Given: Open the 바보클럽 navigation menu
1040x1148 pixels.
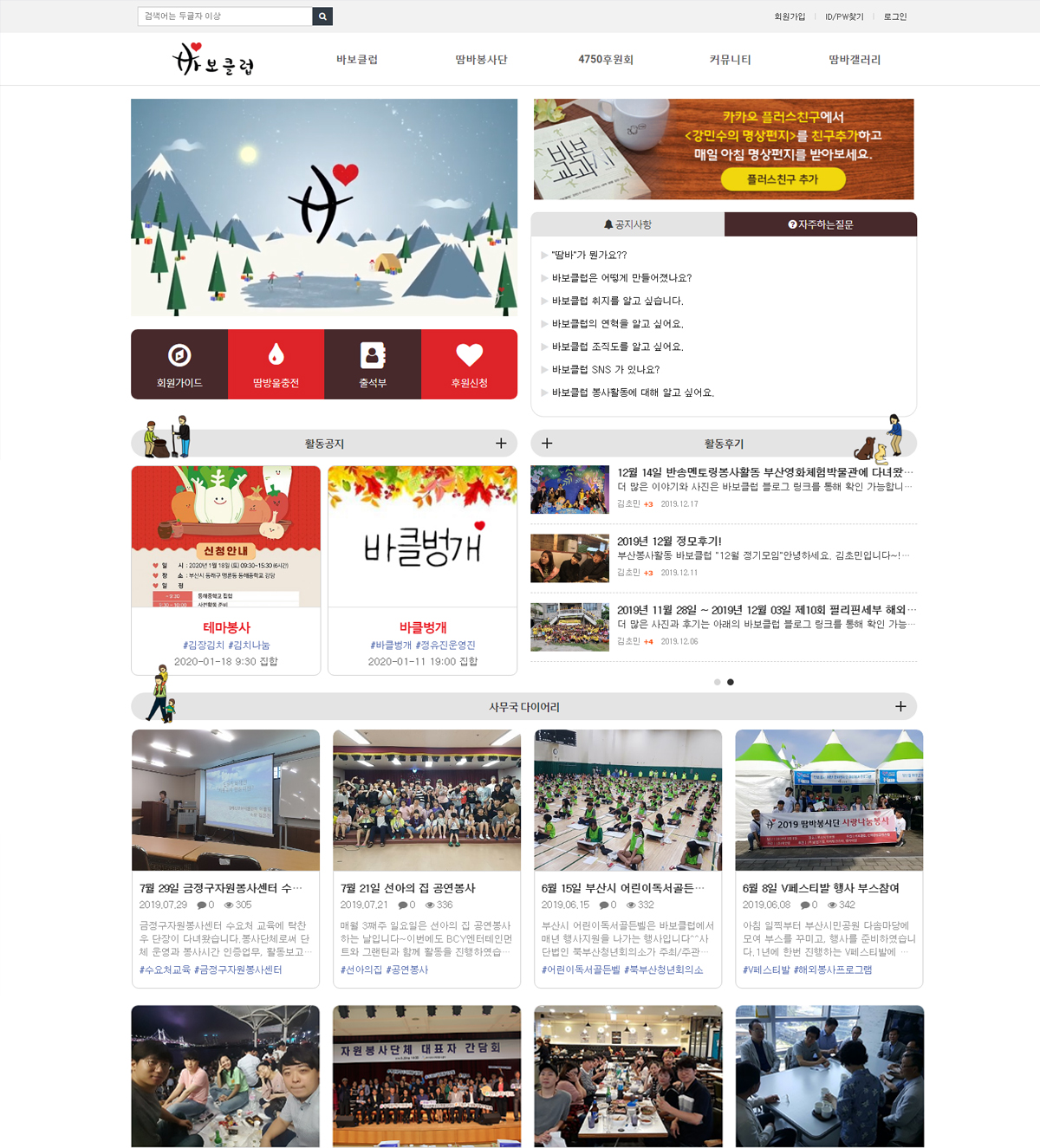Looking at the screenshot, I should [x=357, y=60].
